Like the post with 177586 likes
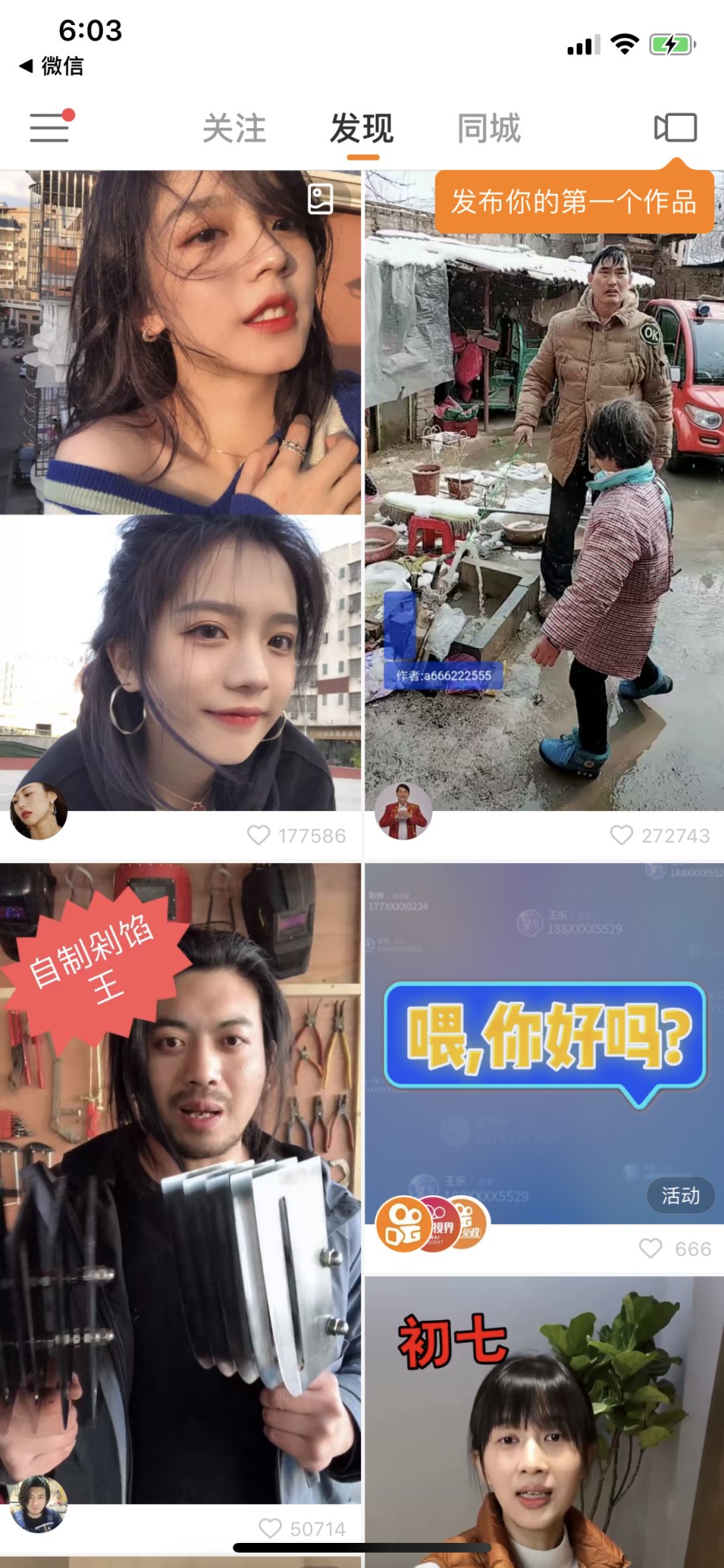The image size is (724, 1568). click(259, 835)
